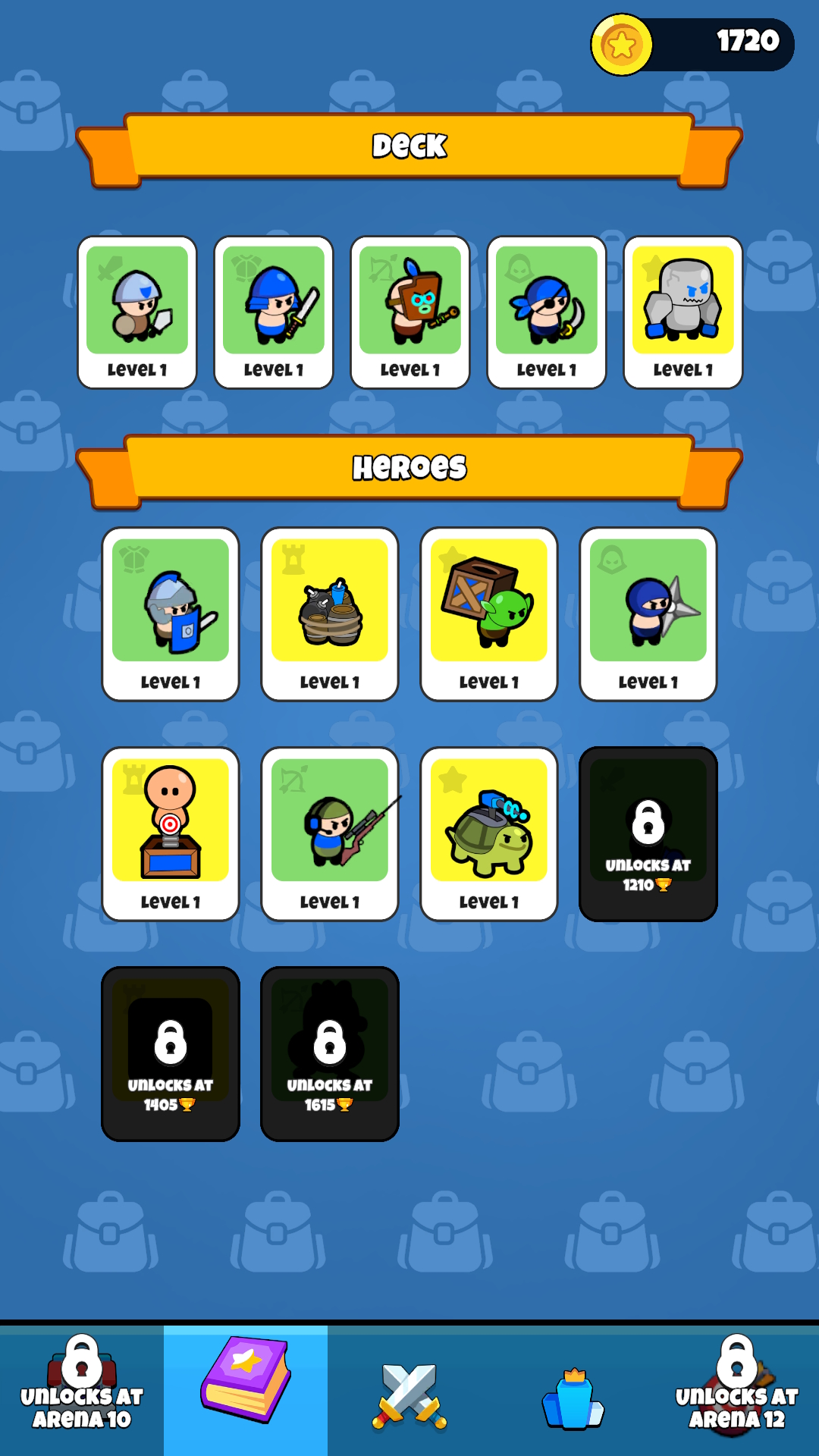Select the bearded blue shield hero card

click(x=171, y=614)
